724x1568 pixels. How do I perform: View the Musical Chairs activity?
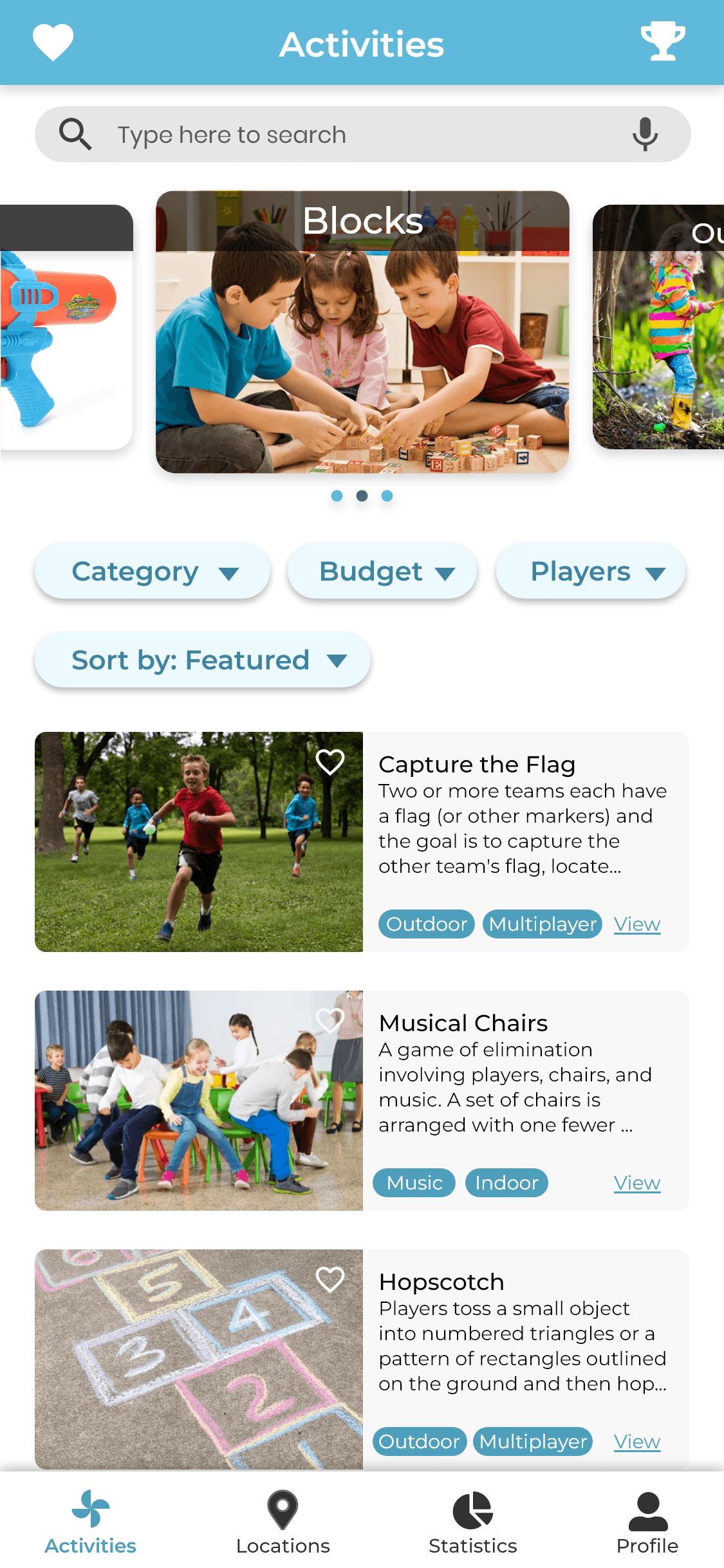tap(636, 1183)
